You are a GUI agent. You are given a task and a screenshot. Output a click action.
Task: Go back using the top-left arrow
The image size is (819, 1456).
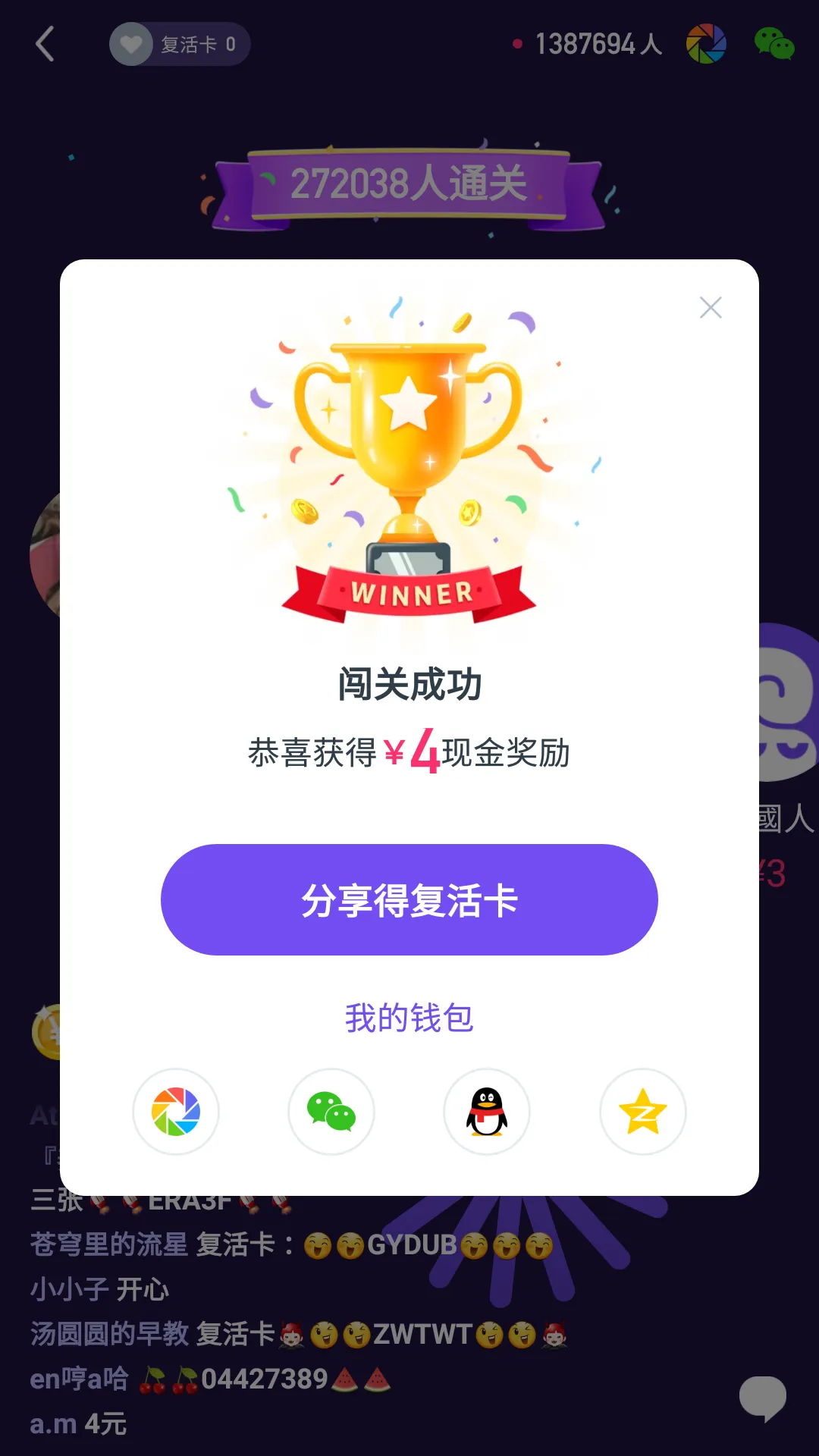point(45,44)
